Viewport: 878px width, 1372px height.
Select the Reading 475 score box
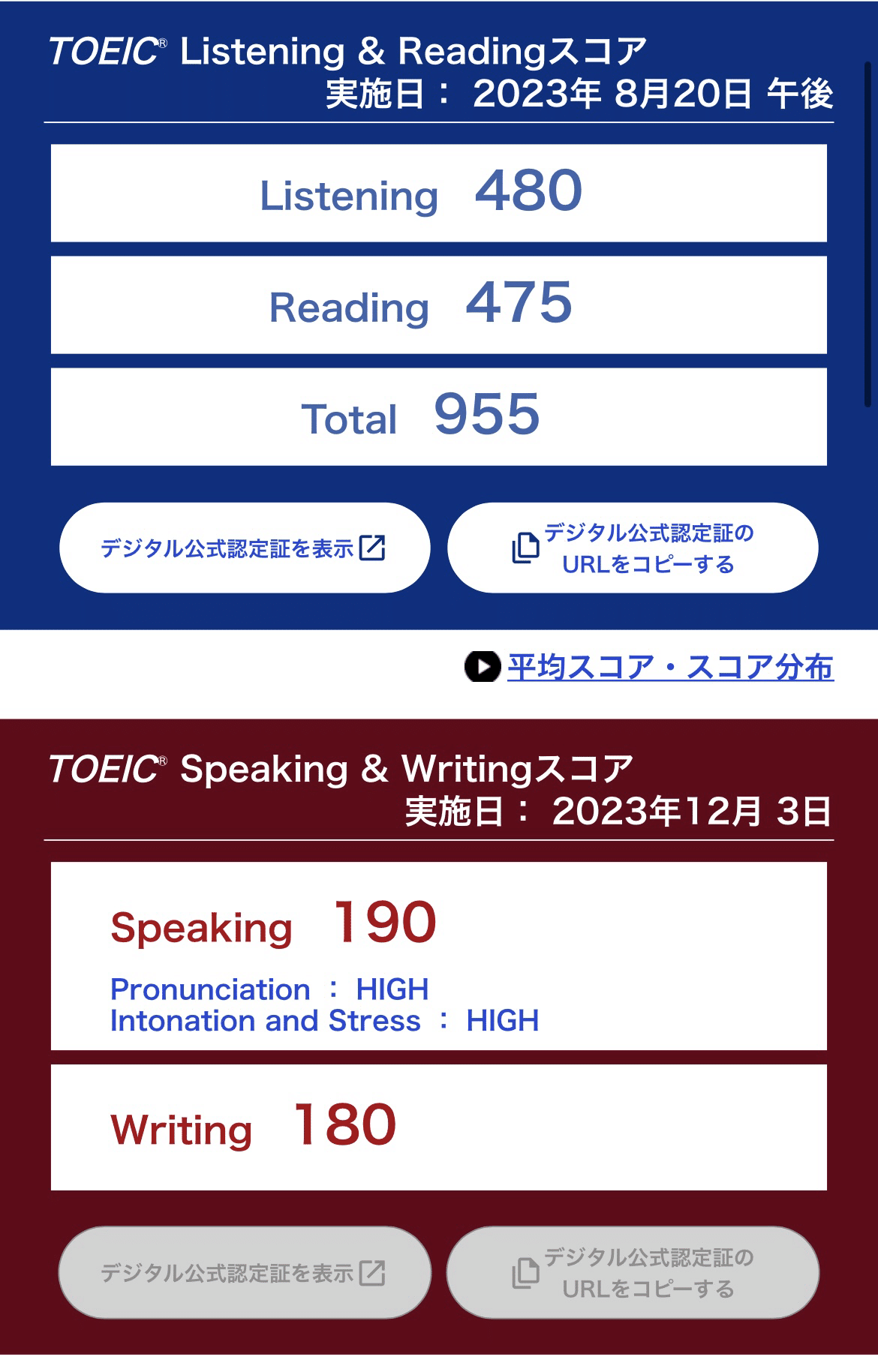(x=439, y=305)
